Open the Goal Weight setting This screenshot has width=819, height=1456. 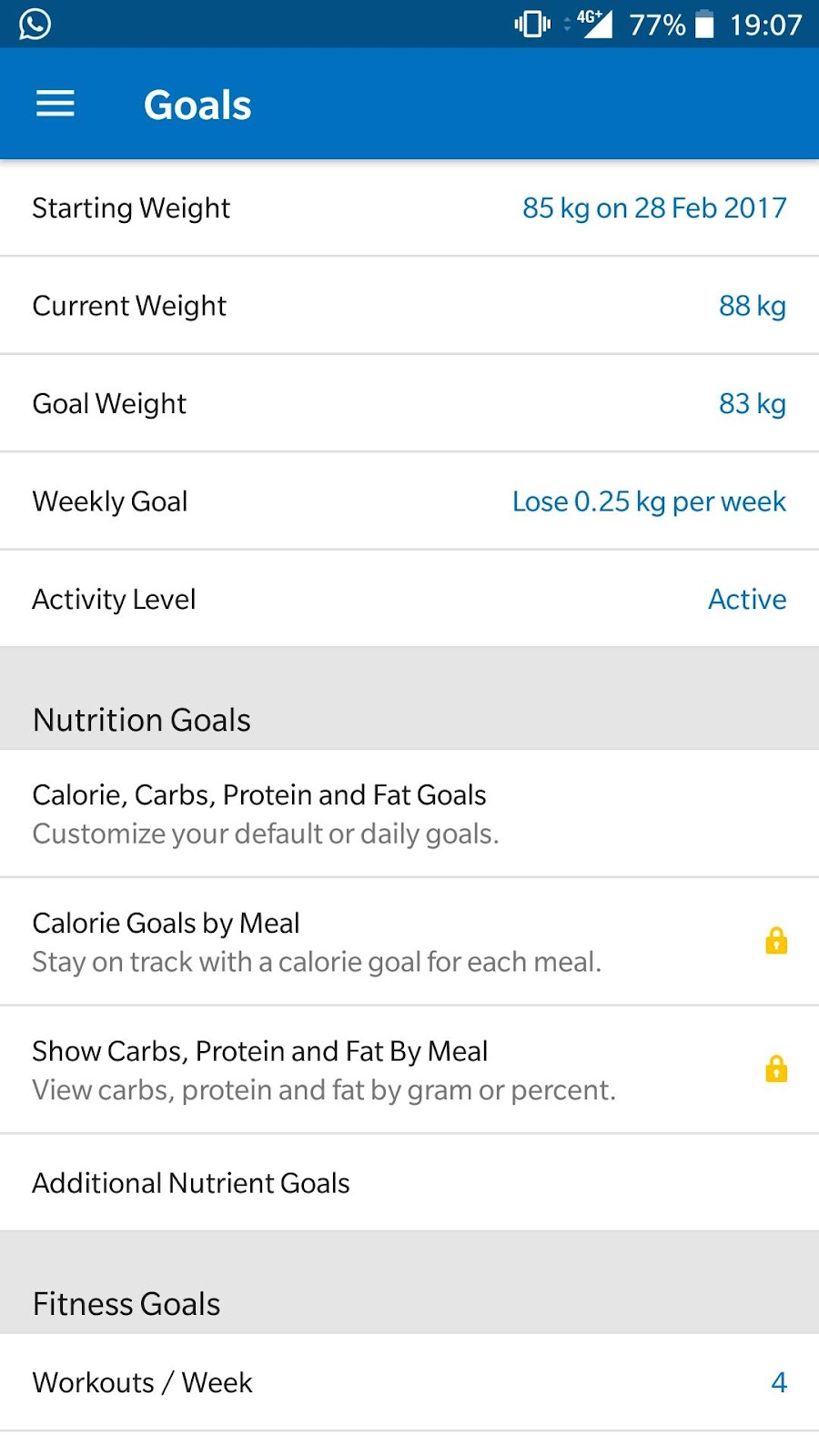tap(409, 403)
